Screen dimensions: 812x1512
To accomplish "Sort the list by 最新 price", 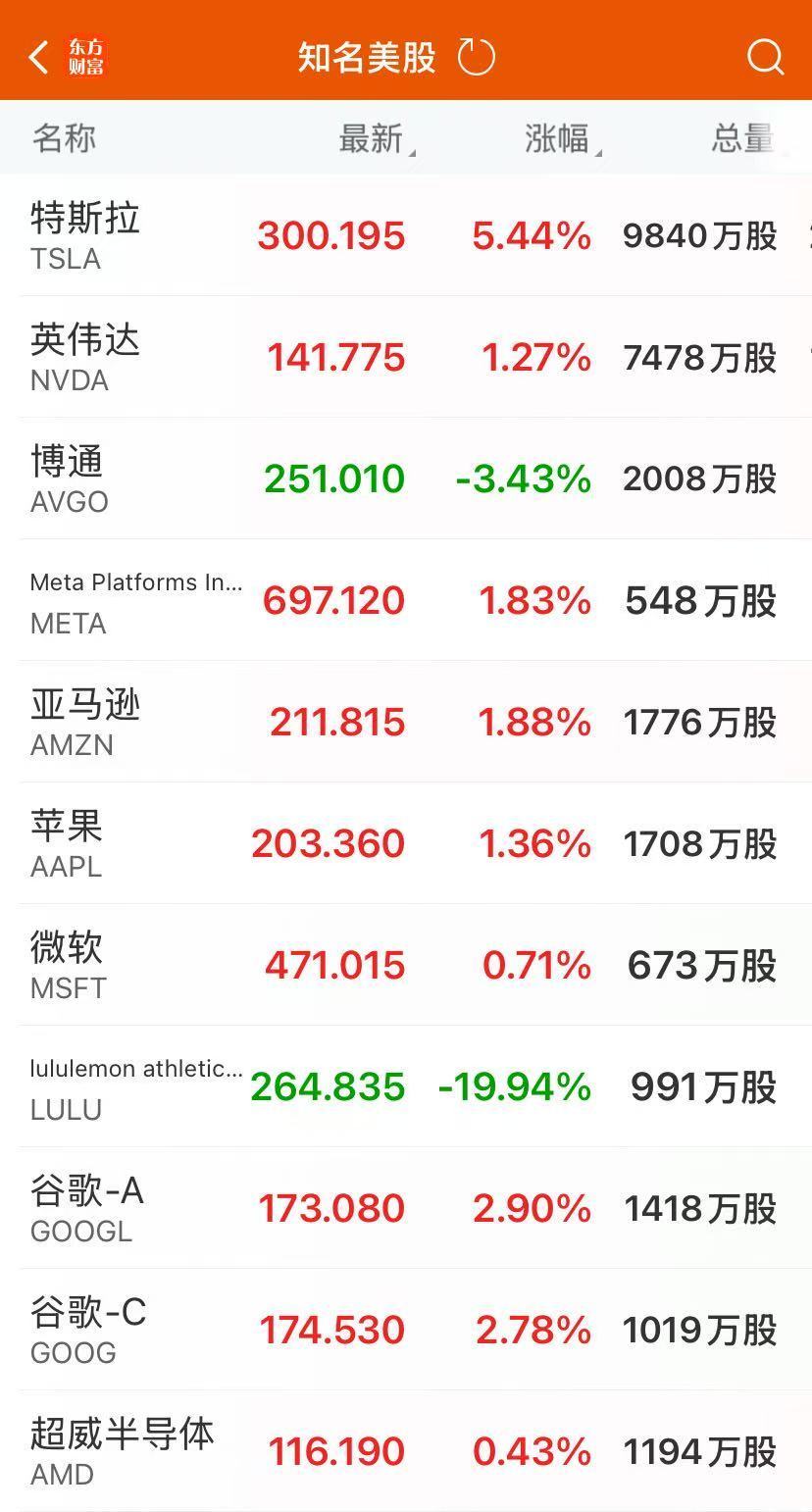I will pyautogui.click(x=377, y=138).
